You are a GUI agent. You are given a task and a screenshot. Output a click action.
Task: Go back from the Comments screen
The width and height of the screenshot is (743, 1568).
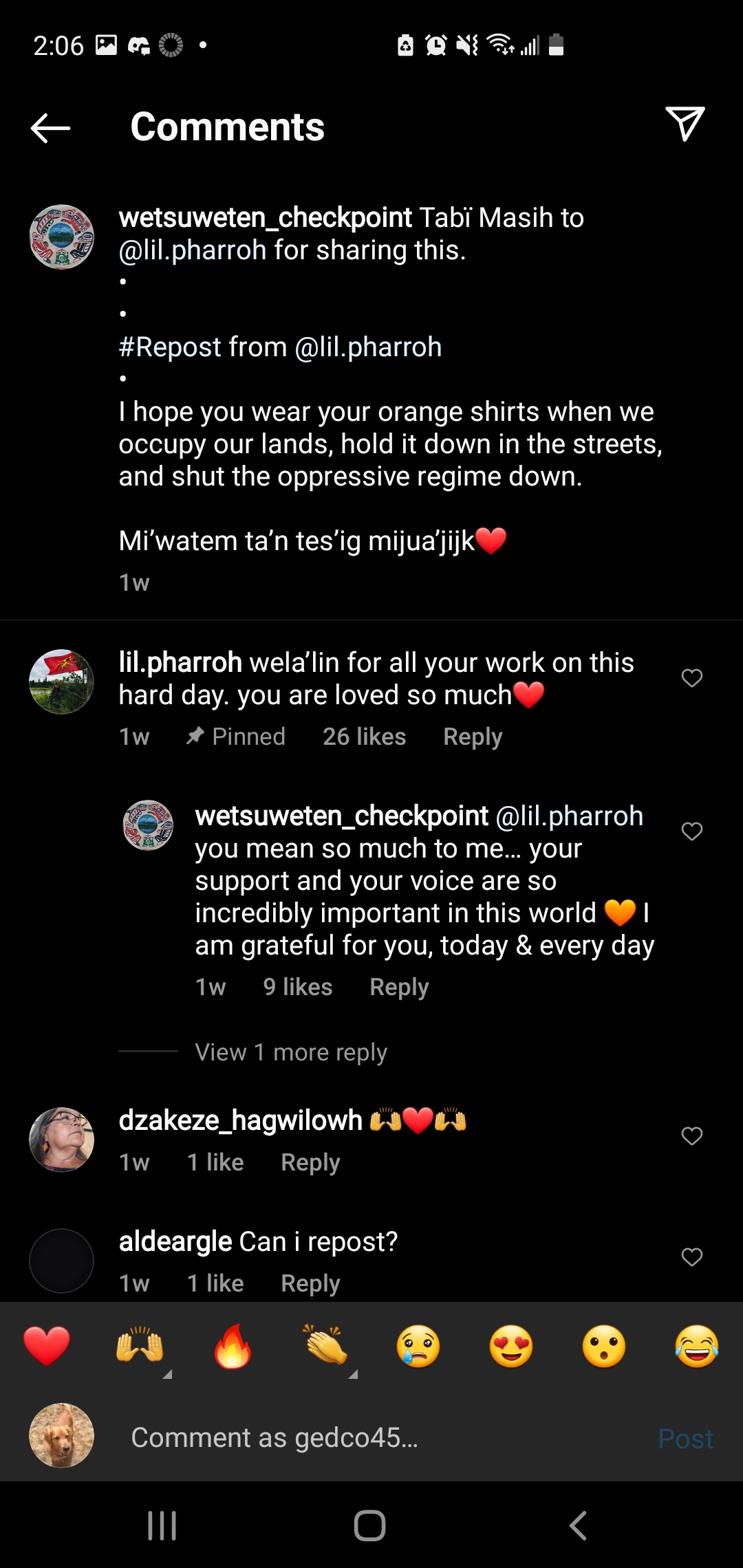[x=51, y=128]
